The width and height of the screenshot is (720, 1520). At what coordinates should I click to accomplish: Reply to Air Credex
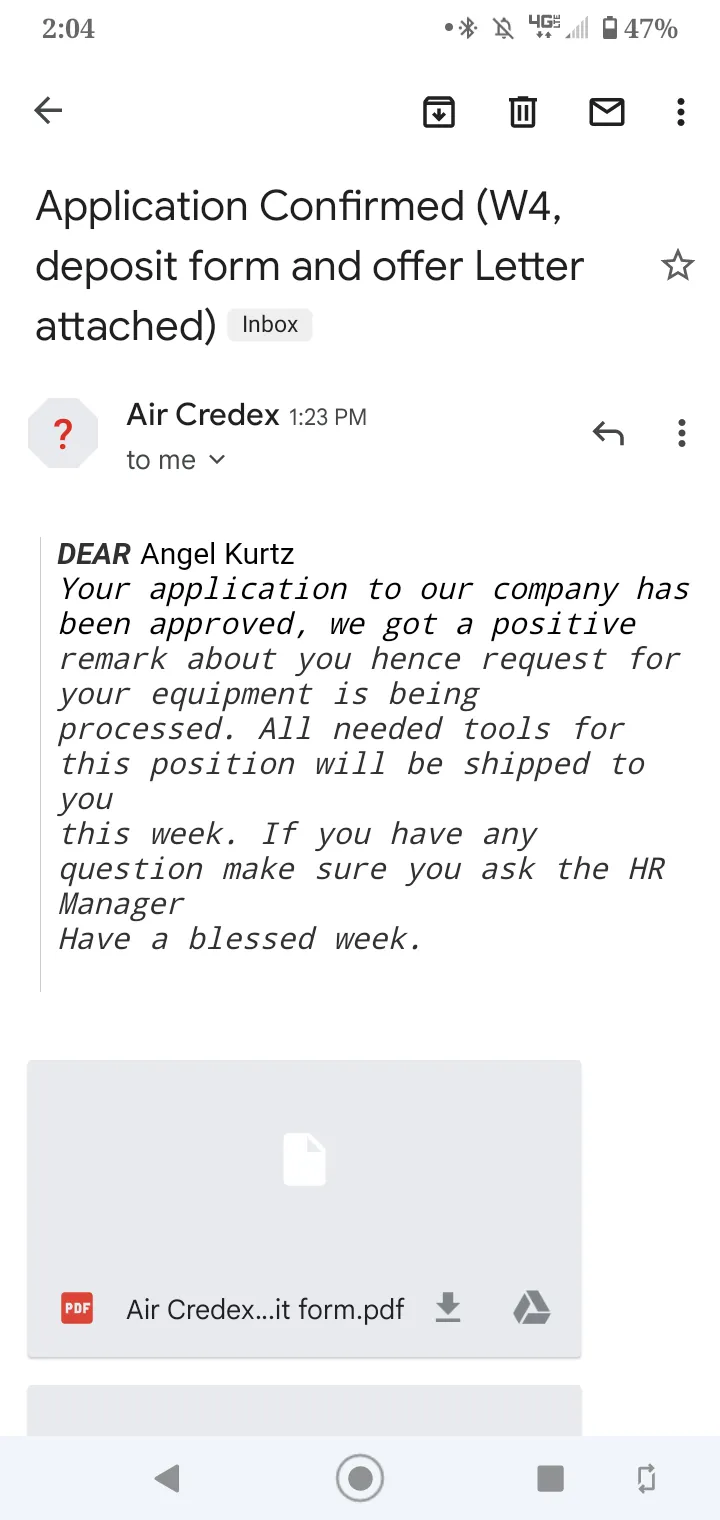[x=608, y=433]
